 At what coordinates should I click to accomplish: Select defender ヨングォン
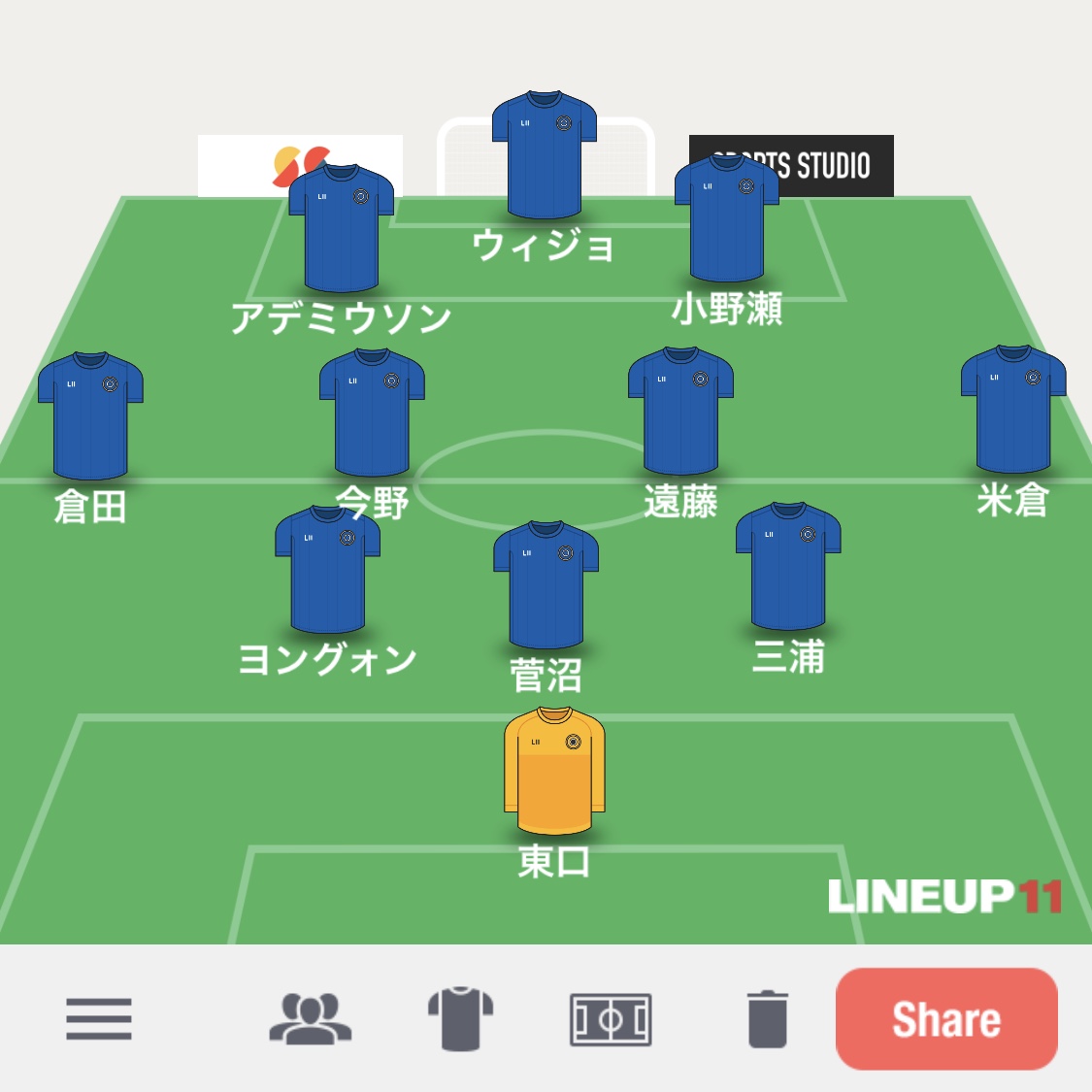click(327, 570)
